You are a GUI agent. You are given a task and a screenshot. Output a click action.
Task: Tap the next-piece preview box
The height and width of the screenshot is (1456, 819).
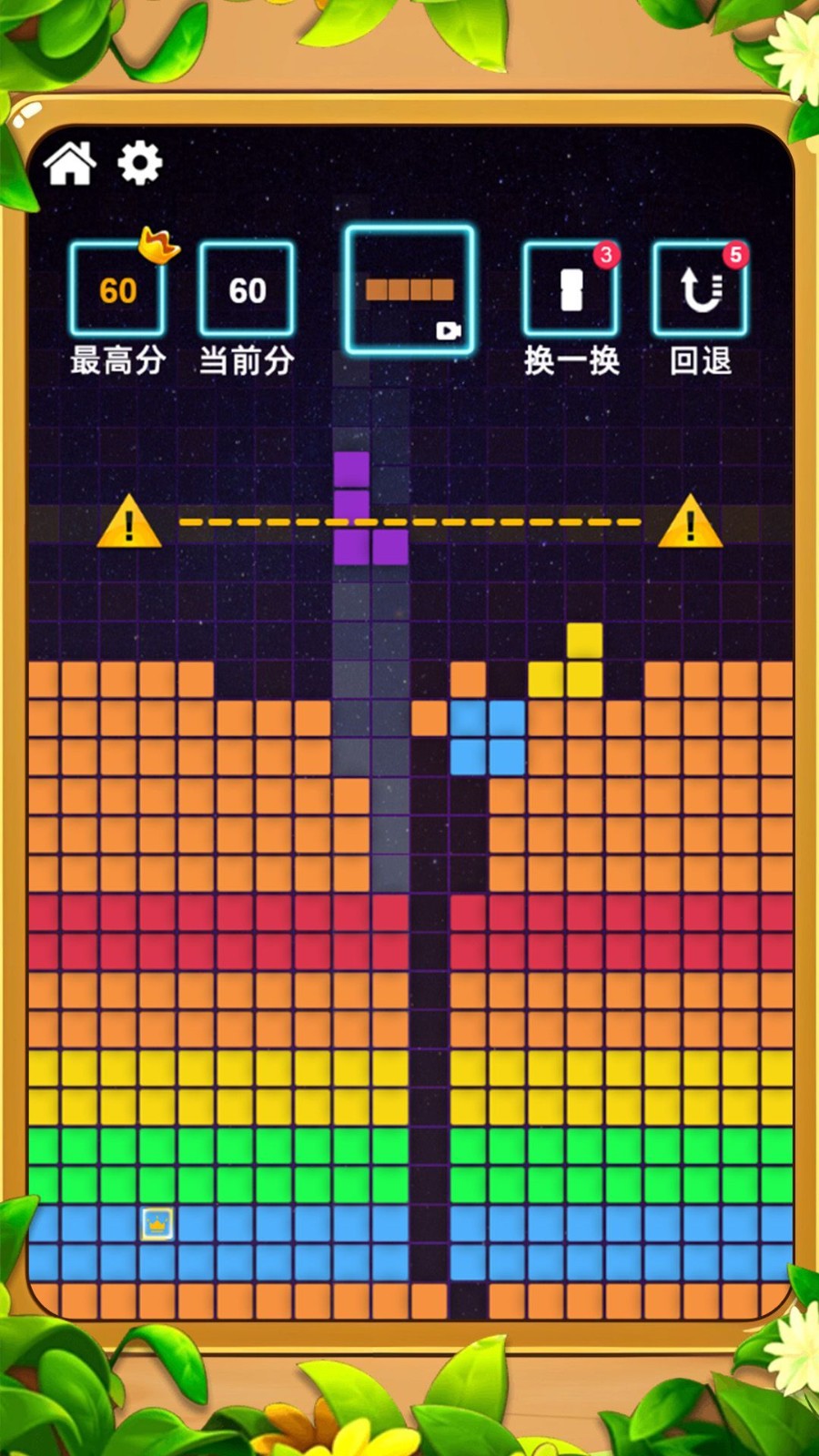click(x=409, y=290)
